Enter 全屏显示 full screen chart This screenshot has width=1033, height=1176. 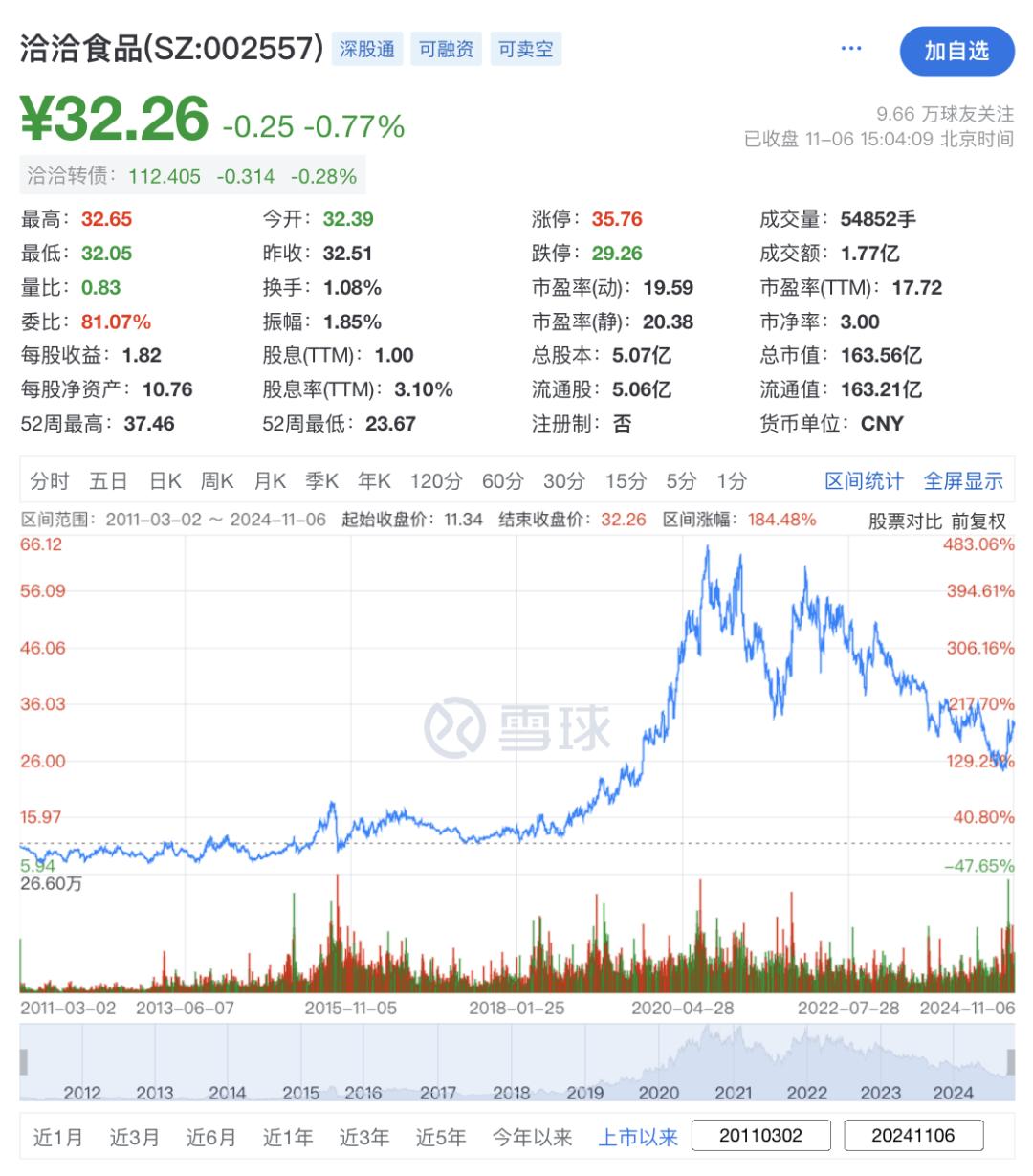(x=963, y=481)
